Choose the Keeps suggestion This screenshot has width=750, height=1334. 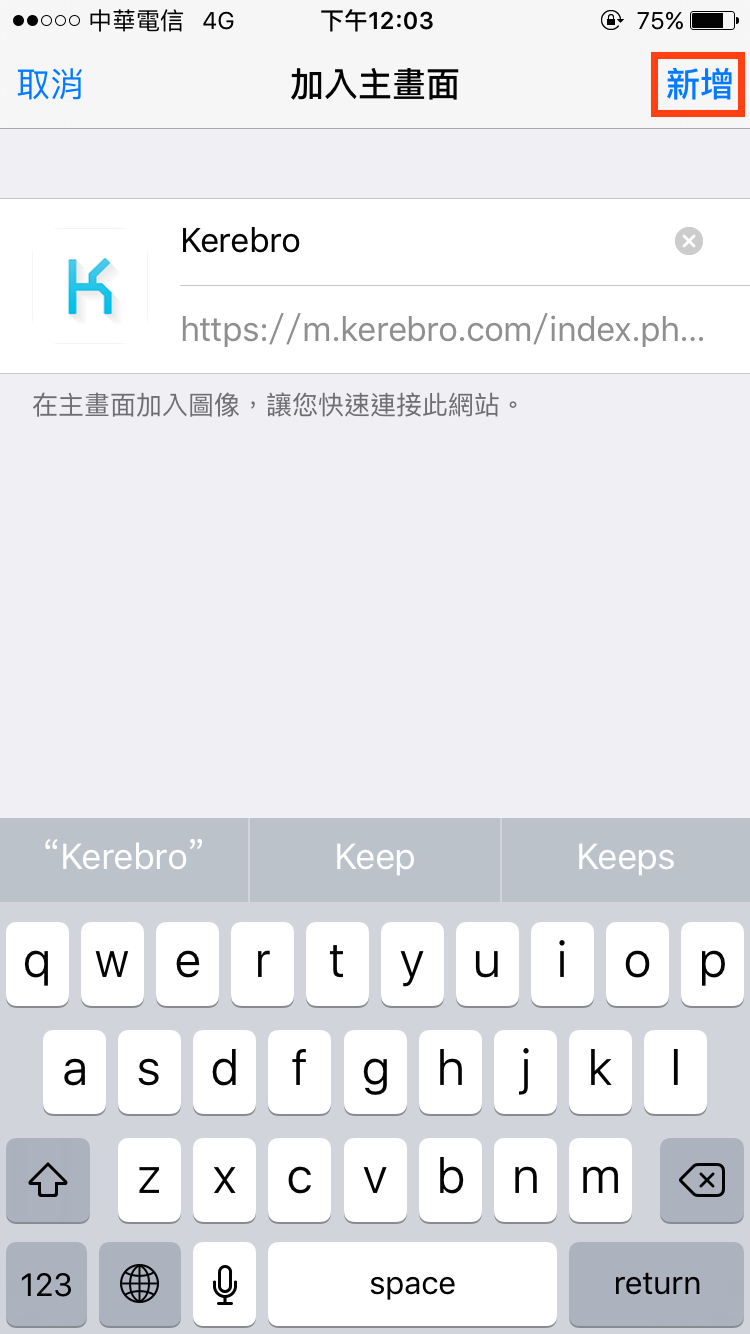coord(626,857)
